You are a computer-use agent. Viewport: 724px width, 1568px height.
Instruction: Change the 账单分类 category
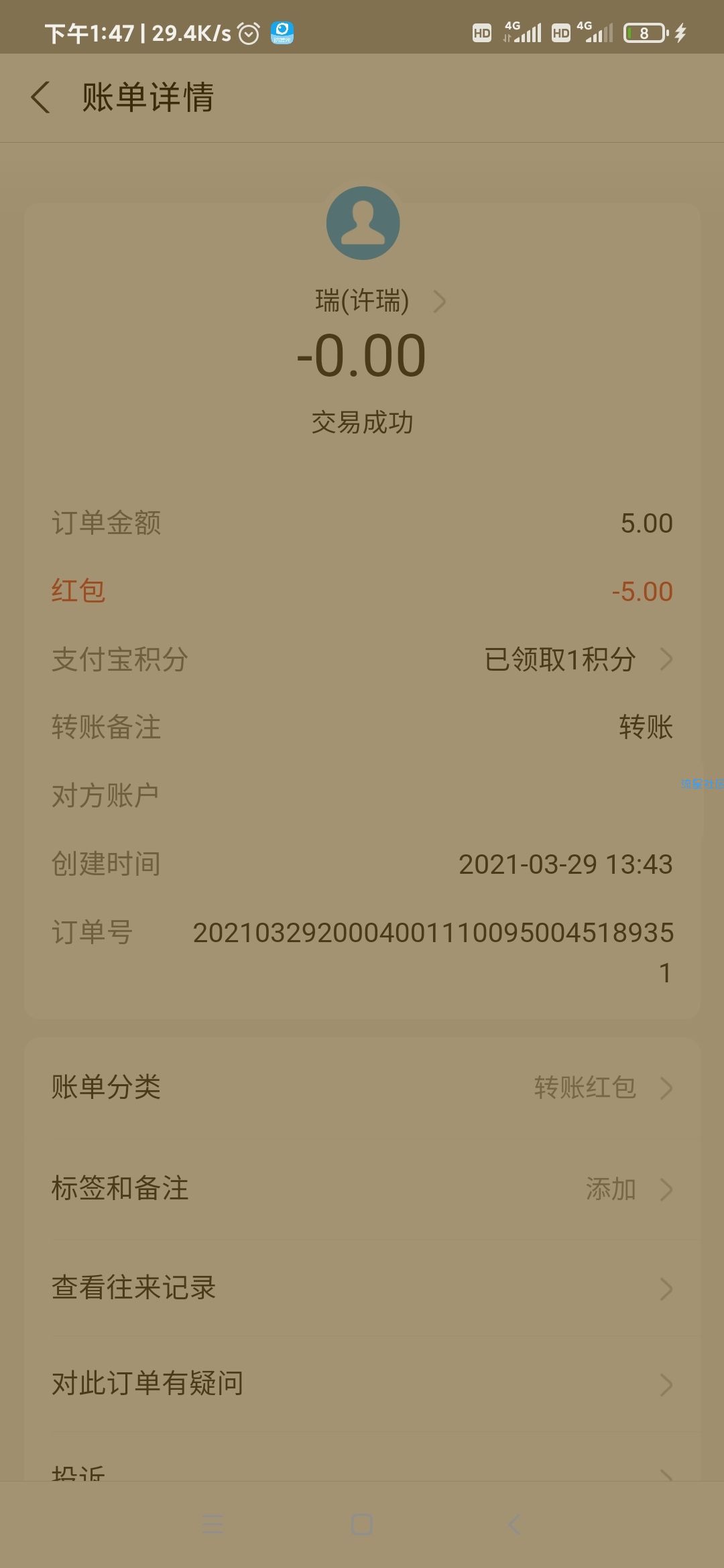pos(362,1088)
